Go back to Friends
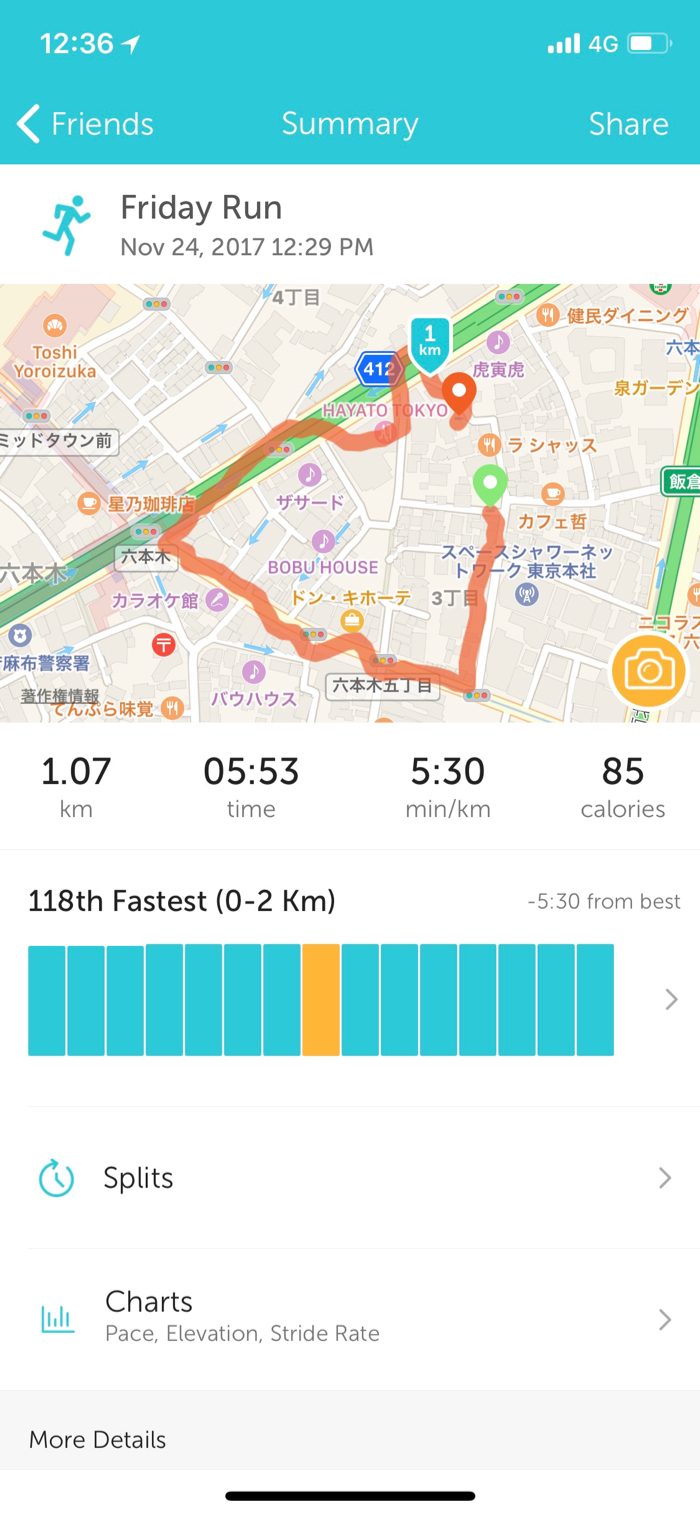Viewport: 700px width, 1516px height. click(85, 124)
